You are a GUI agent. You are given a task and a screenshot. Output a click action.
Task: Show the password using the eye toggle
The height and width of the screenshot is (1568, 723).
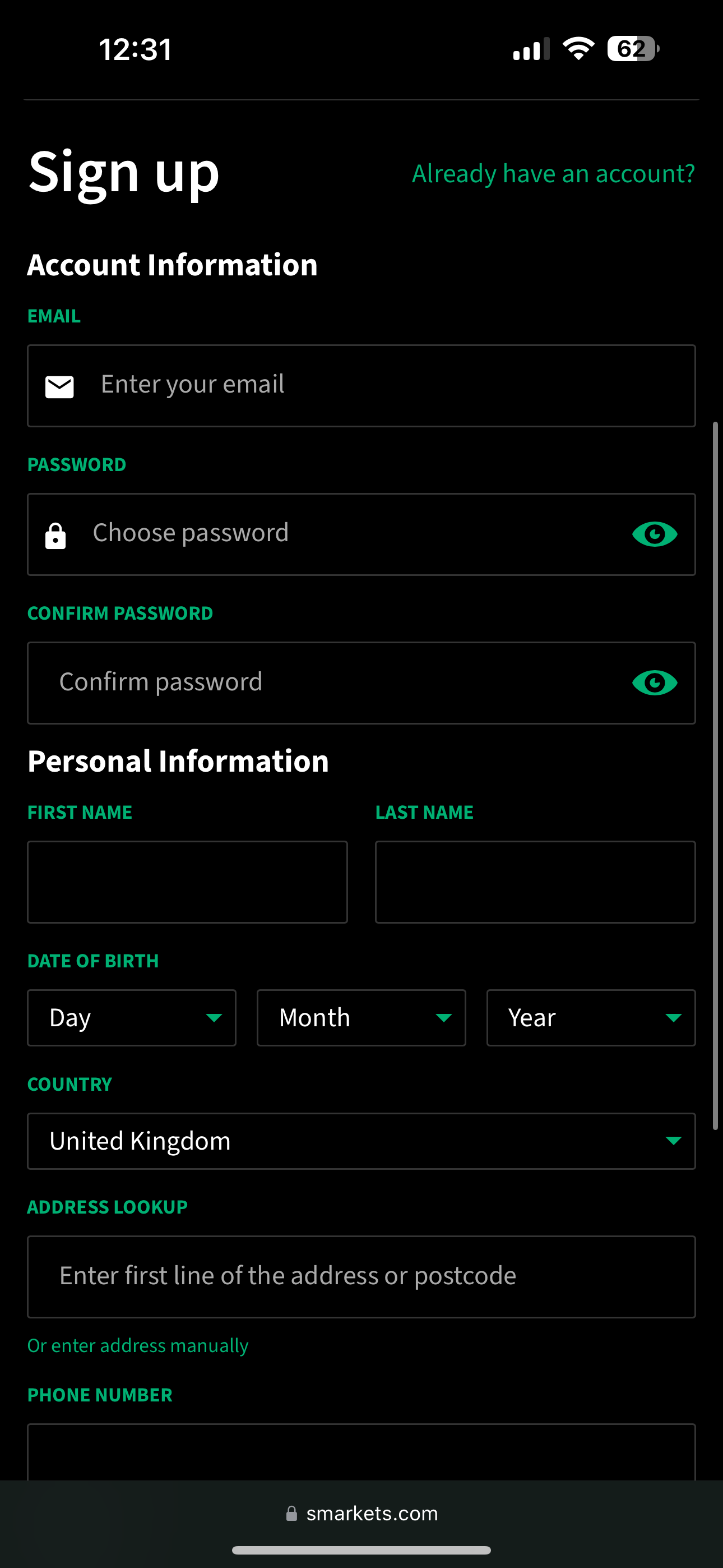pos(655,534)
